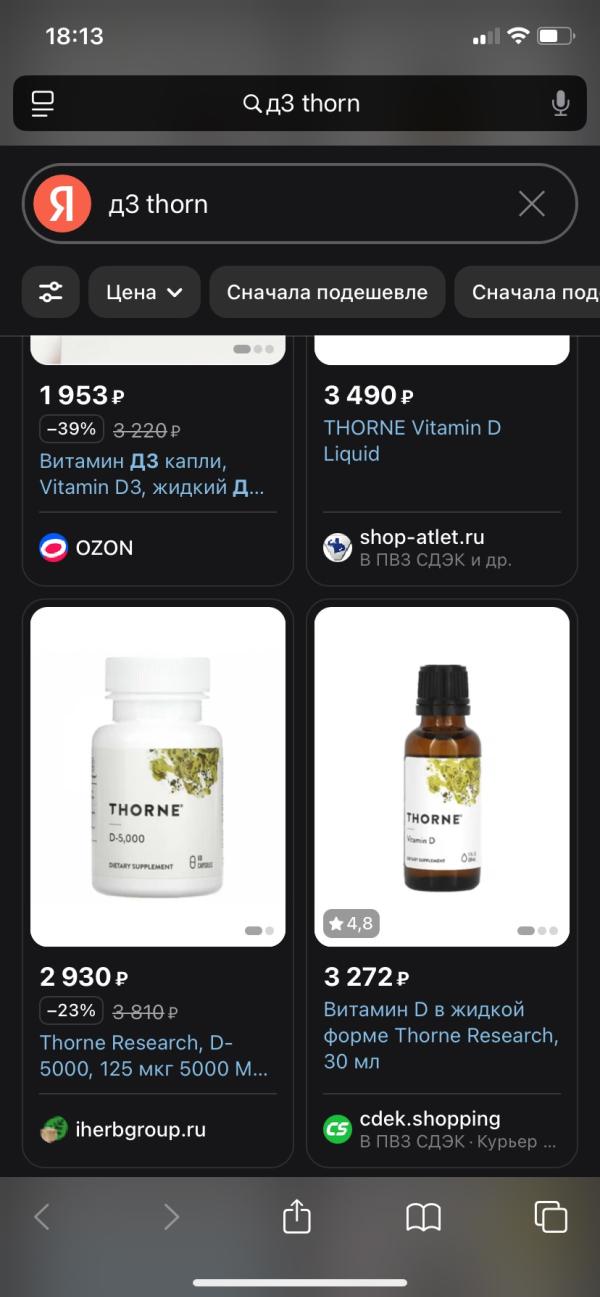Open the filters settings icon
This screenshot has height=1297, width=600.
51,292
